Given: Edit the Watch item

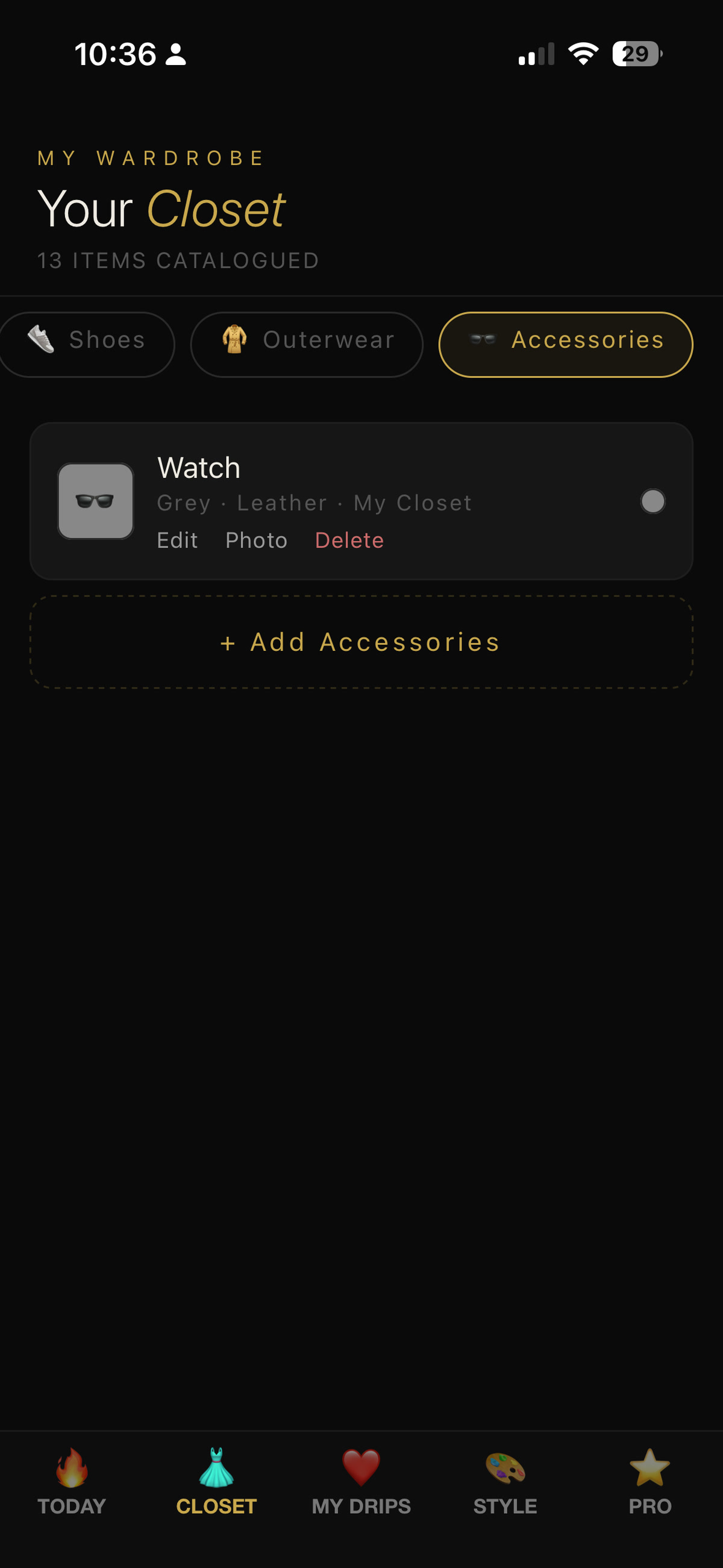Looking at the screenshot, I should (177, 541).
